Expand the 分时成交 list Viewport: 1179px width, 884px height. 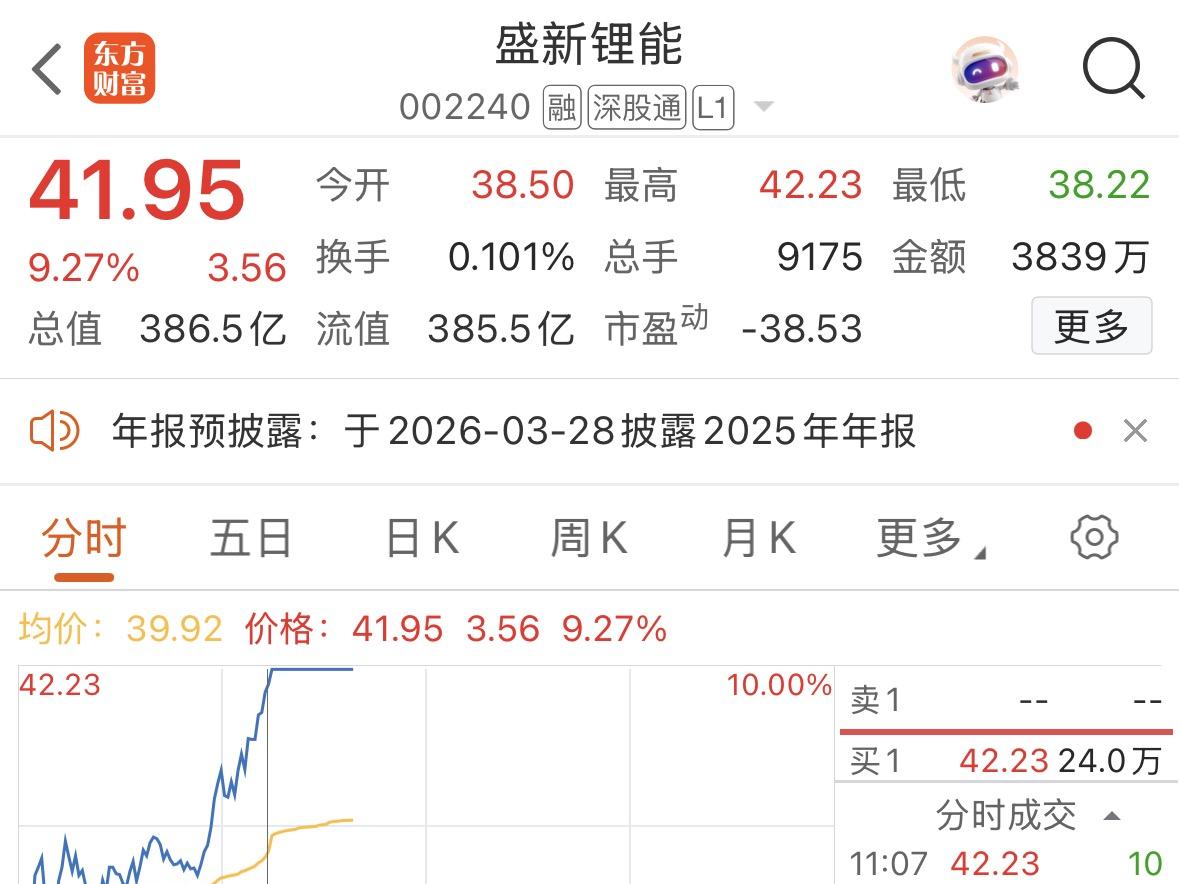(x=1112, y=816)
